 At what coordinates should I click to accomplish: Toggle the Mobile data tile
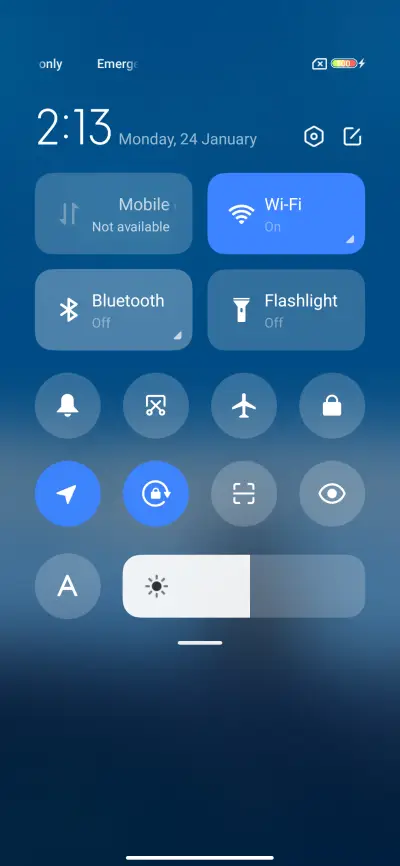point(113,214)
